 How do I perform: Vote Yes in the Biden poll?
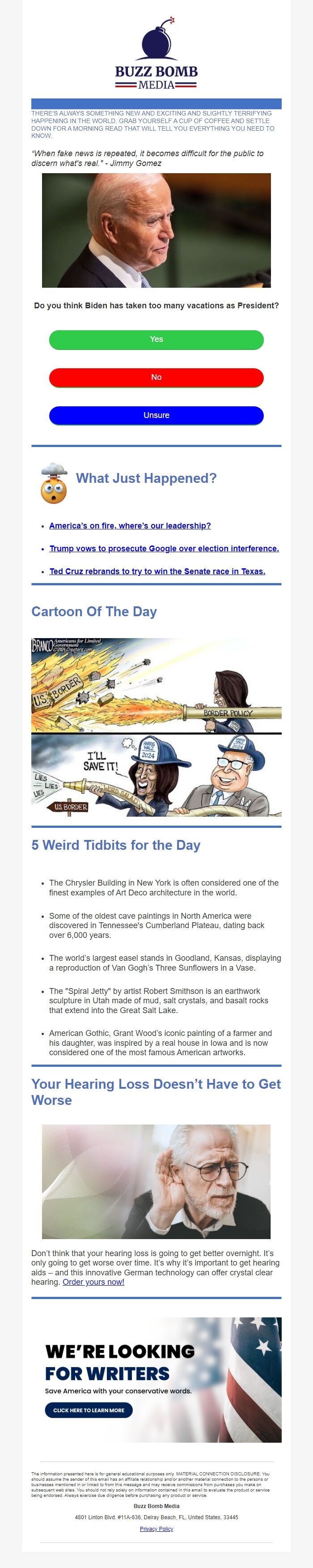156,340
